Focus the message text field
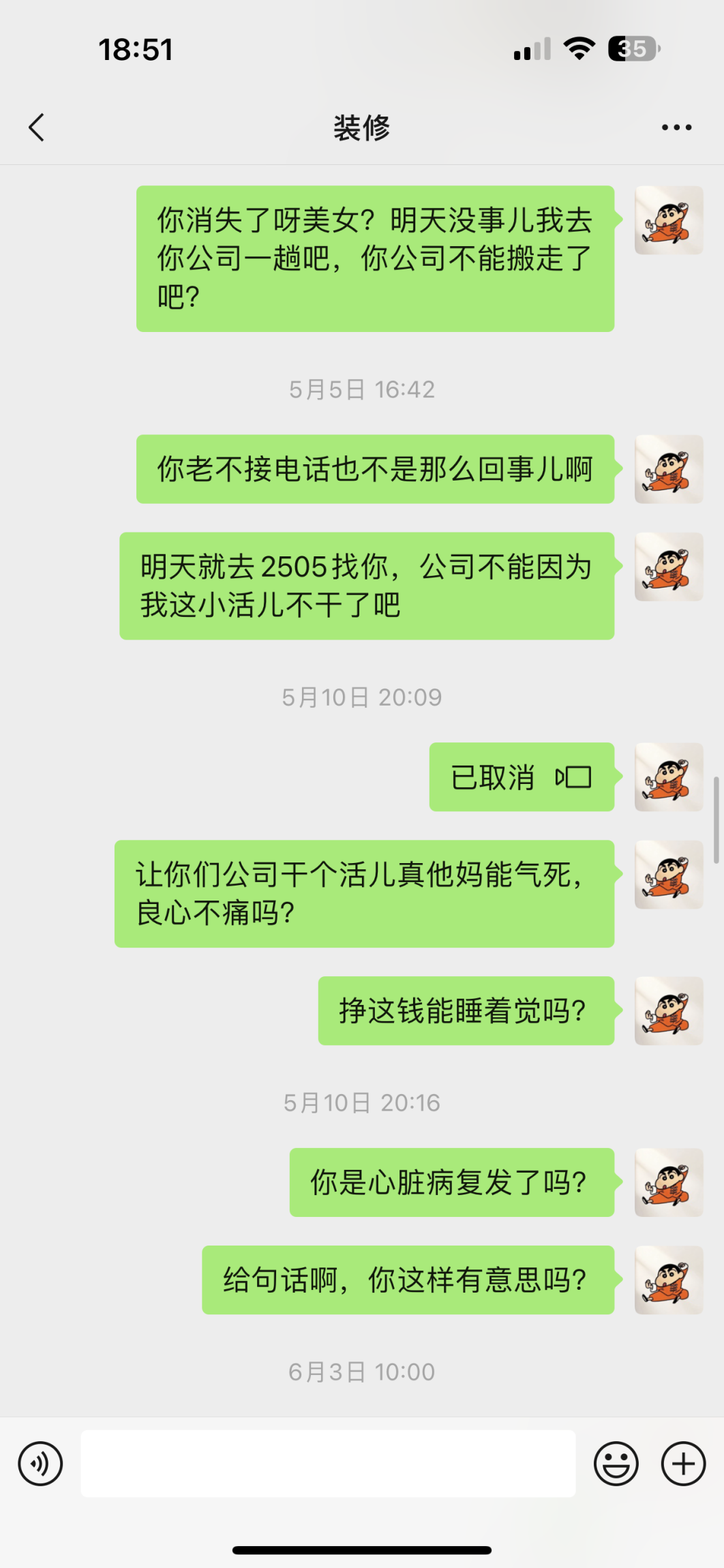 click(x=327, y=1463)
